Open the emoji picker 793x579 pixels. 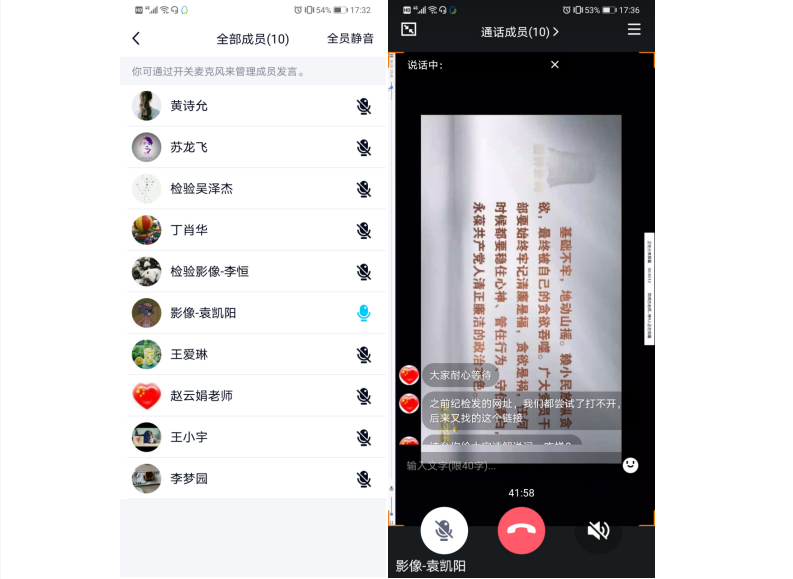pos(630,465)
